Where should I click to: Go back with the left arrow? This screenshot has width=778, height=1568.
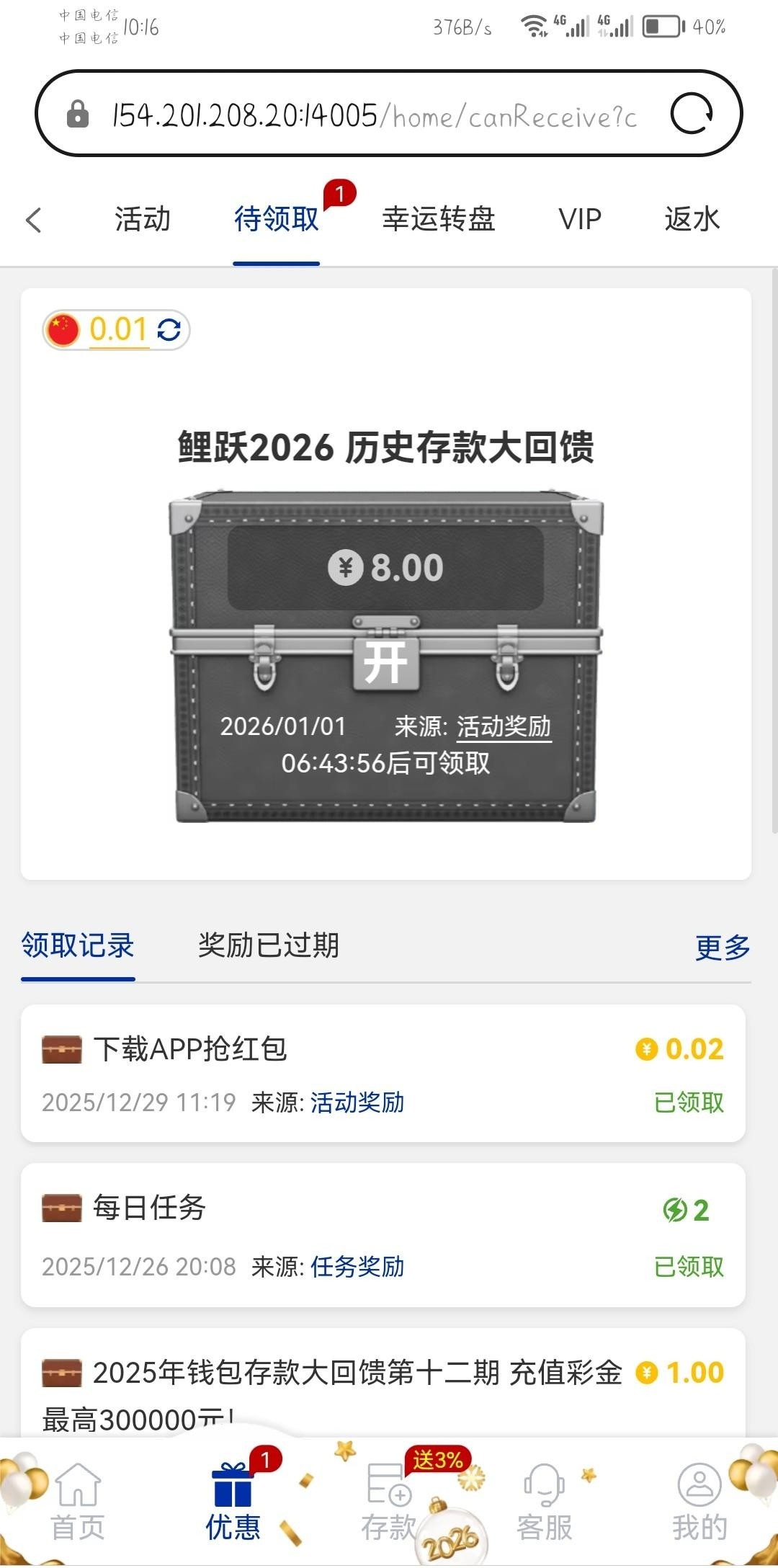click(34, 220)
